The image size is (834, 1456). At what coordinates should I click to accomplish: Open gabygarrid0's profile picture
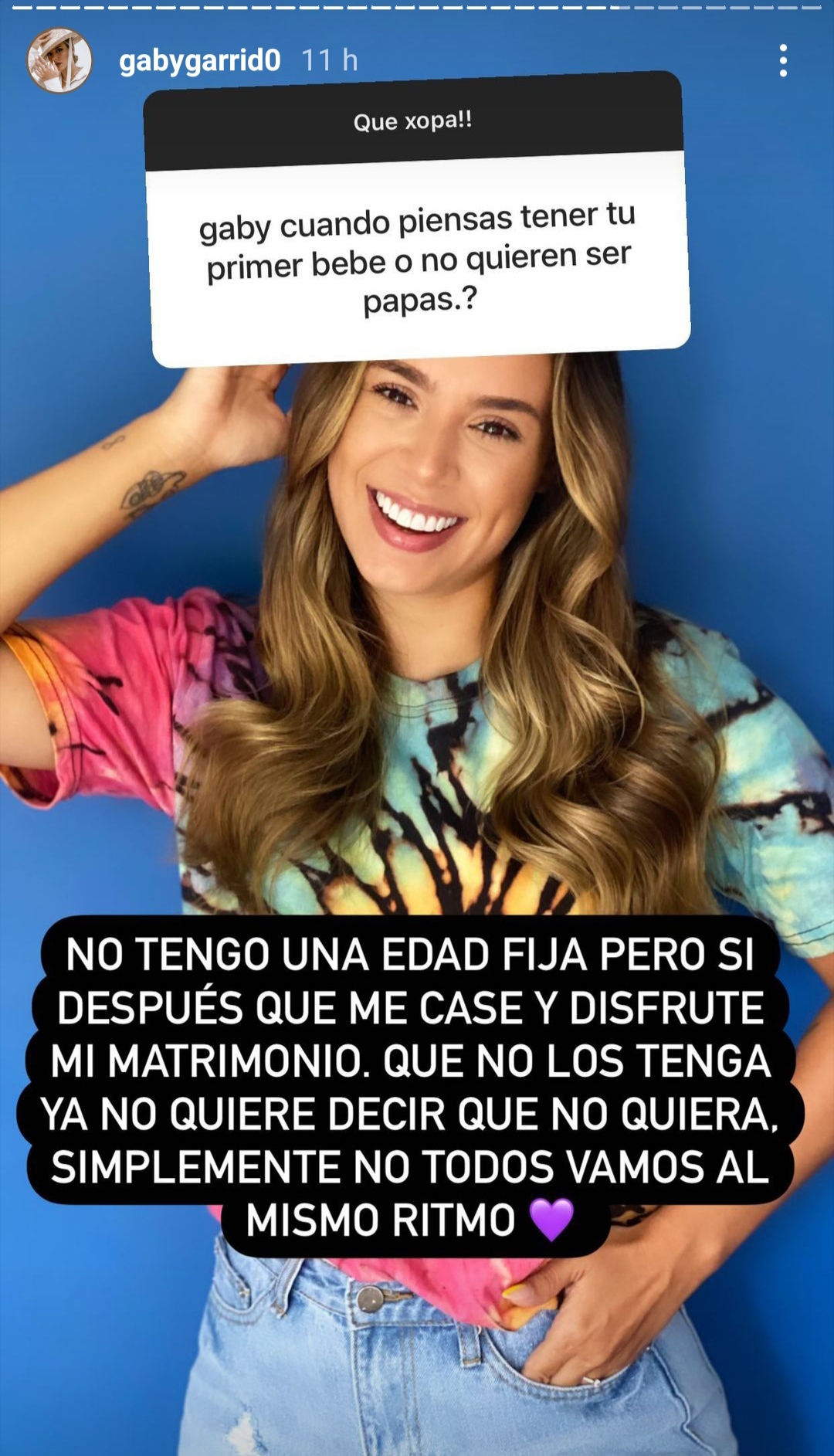[x=59, y=60]
